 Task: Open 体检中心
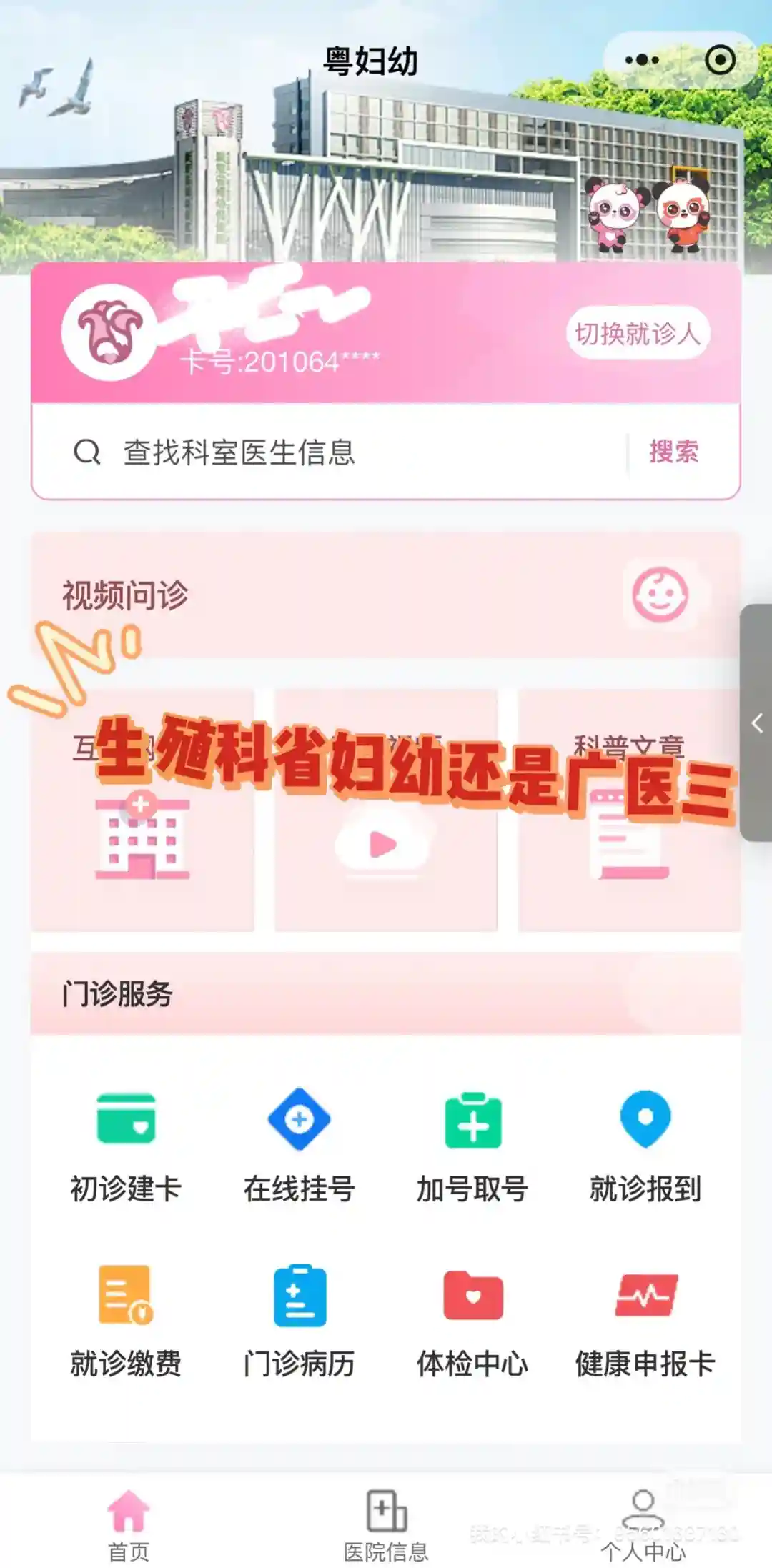click(472, 1319)
